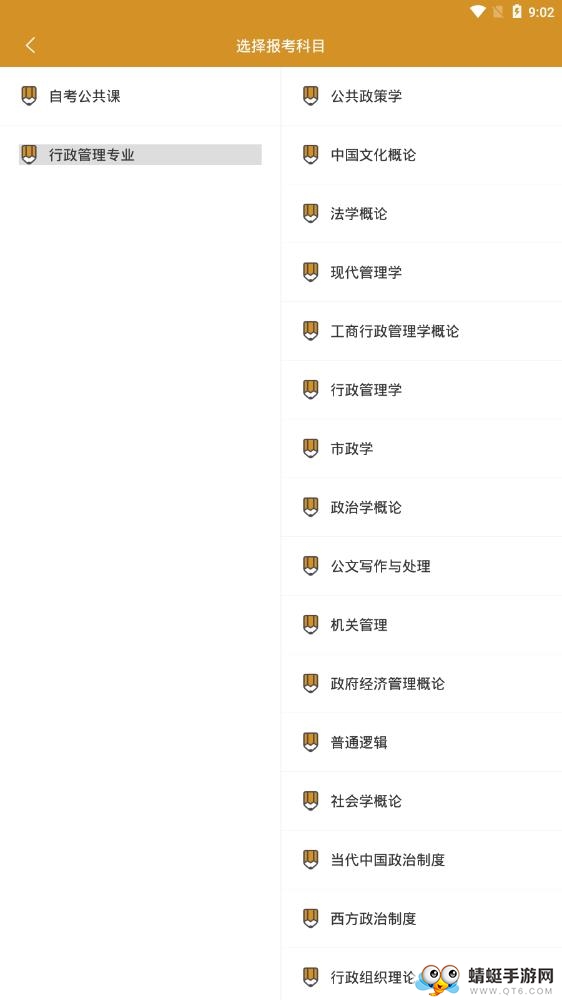This screenshot has width=562, height=1000.
Task: Open the 市政学 subject
Action: pyautogui.click(x=422, y=448)
